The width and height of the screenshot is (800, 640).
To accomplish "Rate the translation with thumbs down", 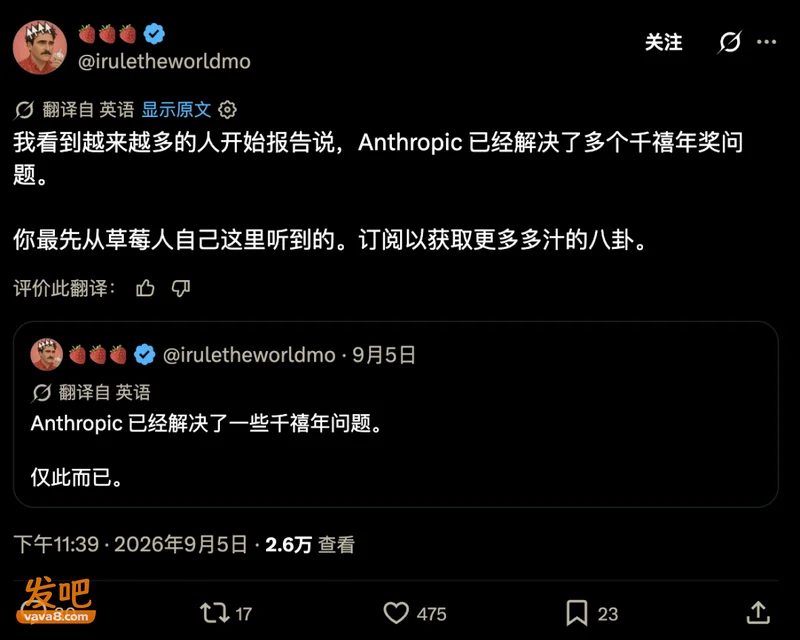I will pos(181,288).
